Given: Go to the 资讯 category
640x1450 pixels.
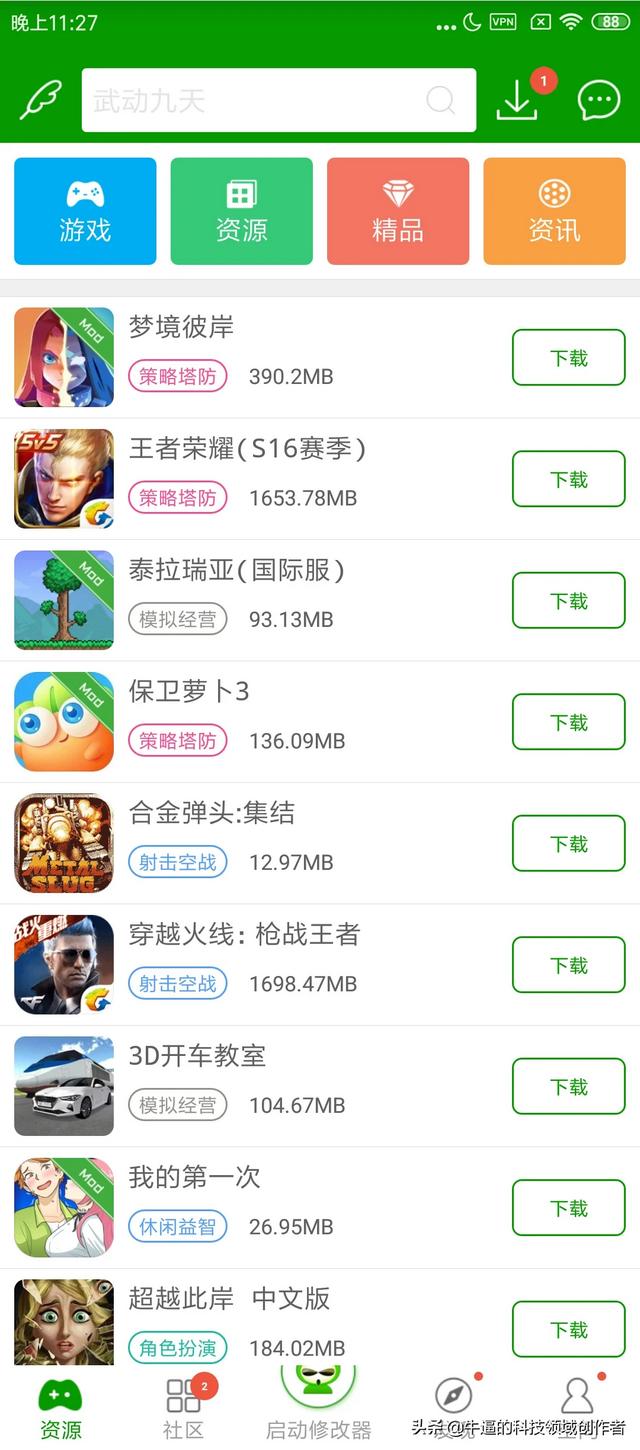Looking at the screenshot, I should click(x=554, y=211).
